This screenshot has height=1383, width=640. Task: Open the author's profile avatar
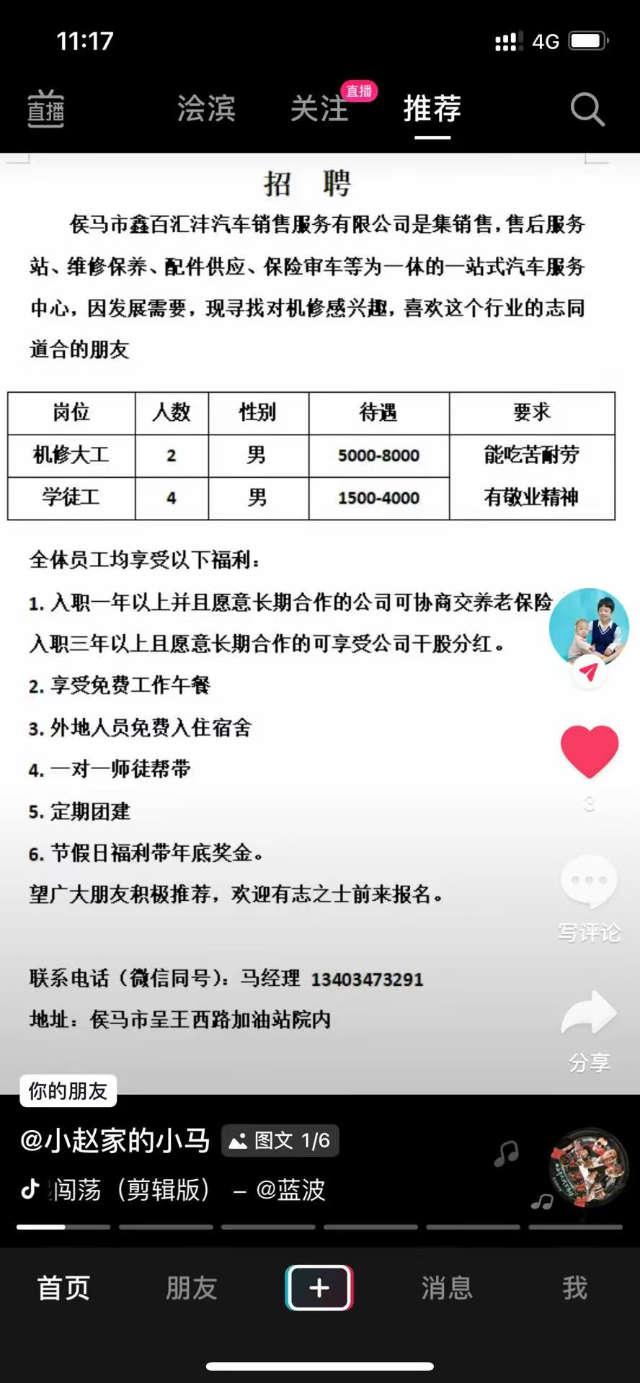(x=589, y=628)
